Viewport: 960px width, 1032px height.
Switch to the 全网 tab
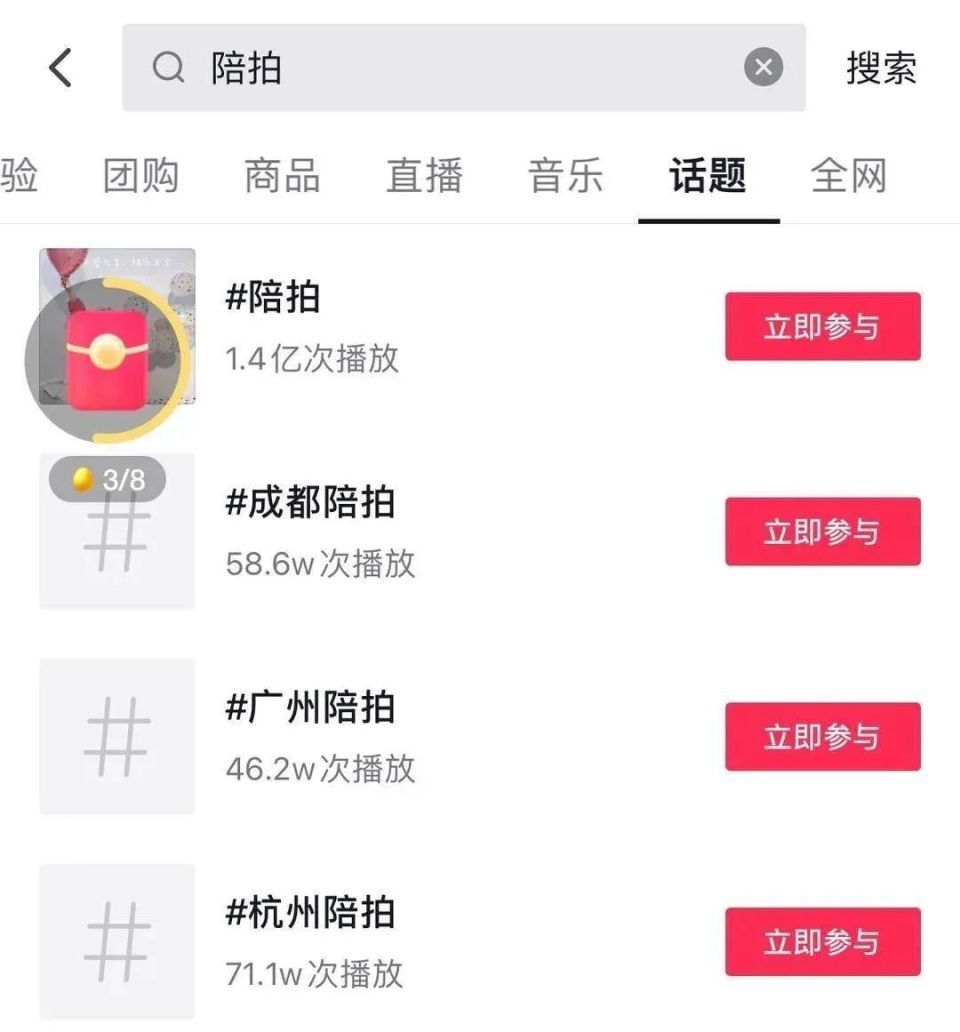[849, 177]
